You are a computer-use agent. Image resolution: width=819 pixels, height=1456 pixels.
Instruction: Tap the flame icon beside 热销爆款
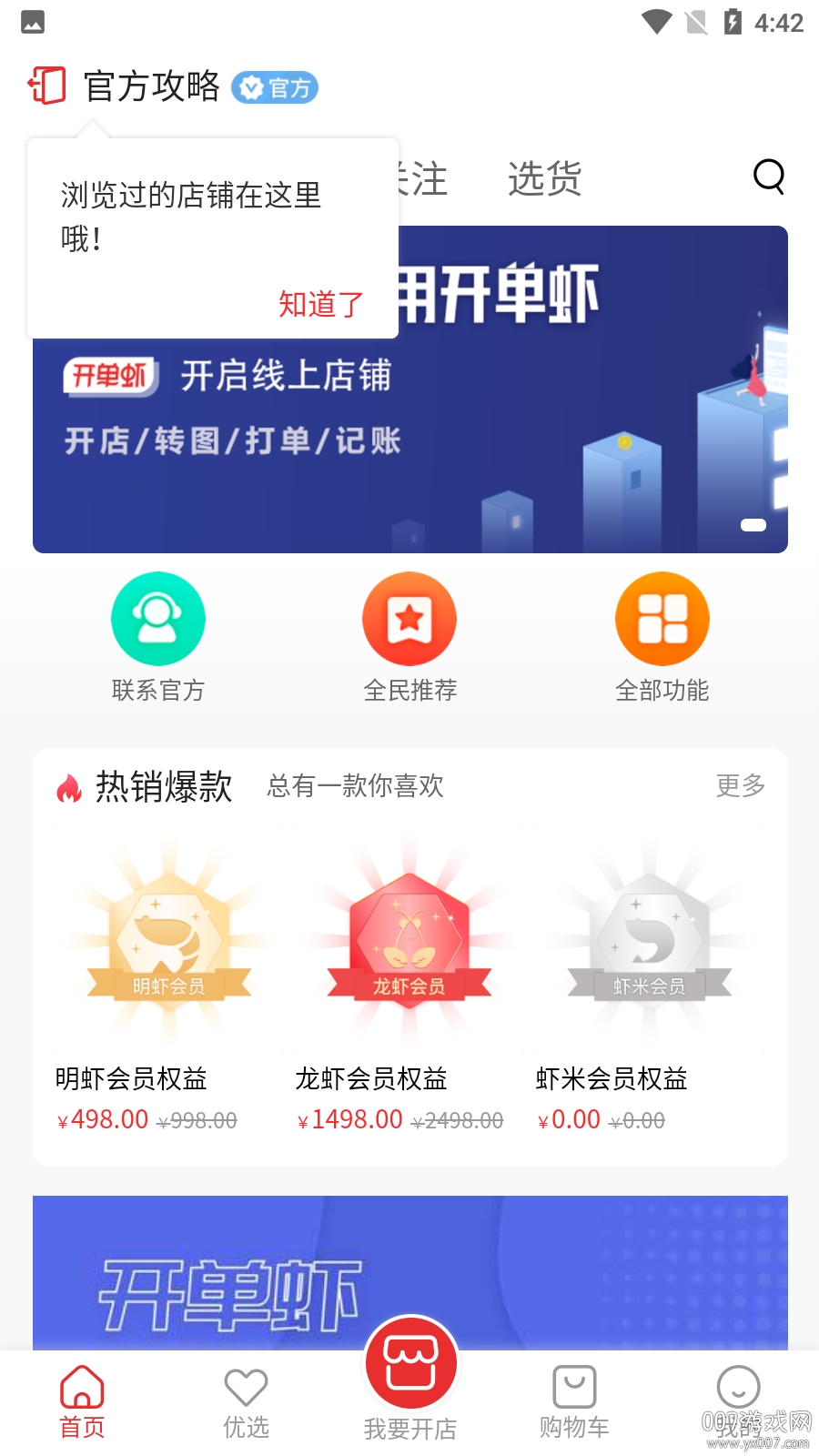coord(69,785)
